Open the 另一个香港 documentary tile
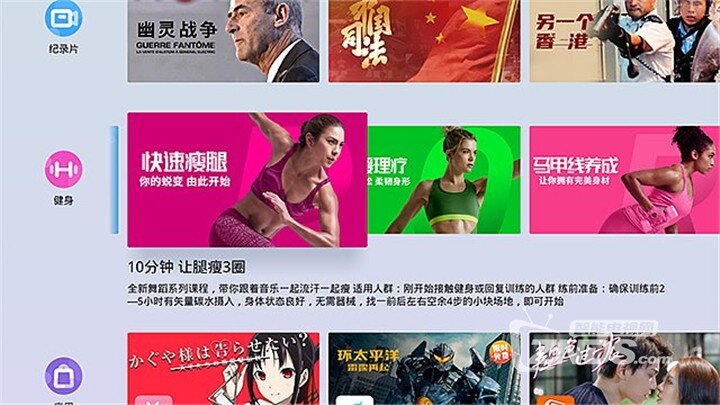This screenshot has height=405, width=720. coord(623,40)
